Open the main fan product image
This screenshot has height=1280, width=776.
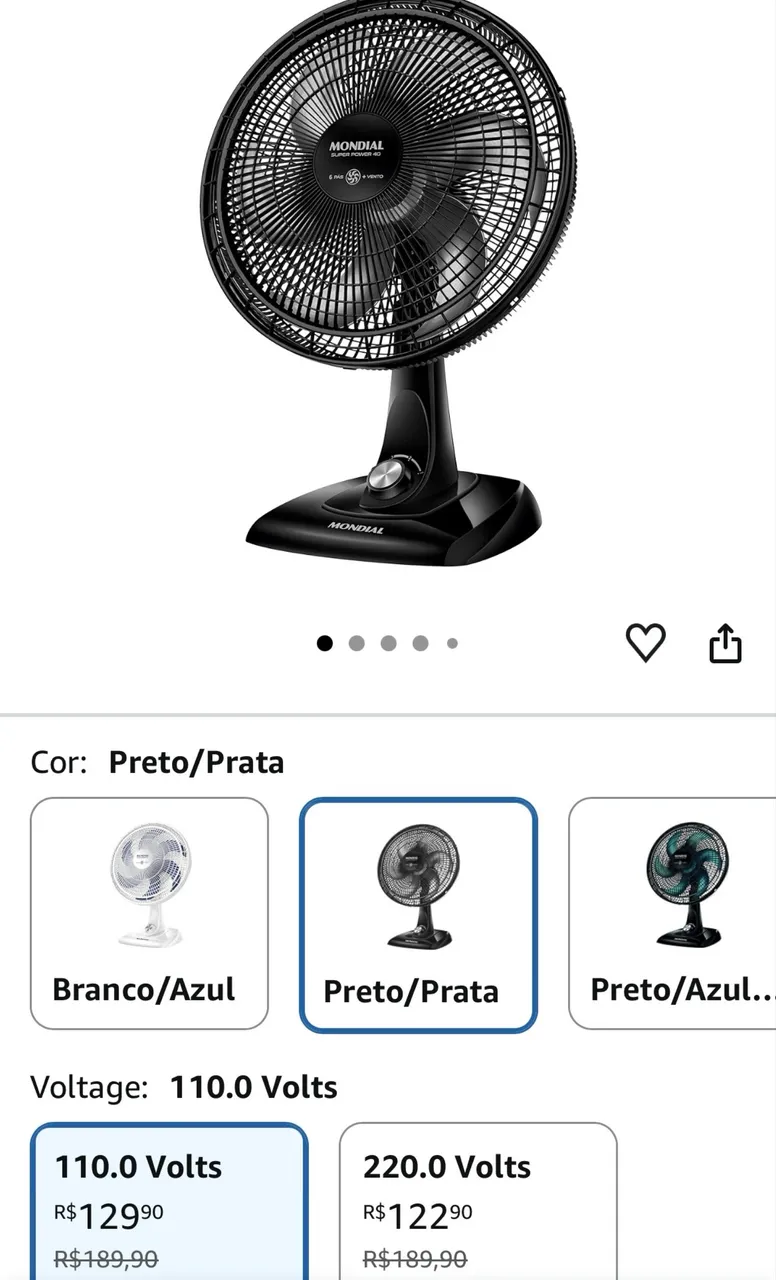point(390,283)
